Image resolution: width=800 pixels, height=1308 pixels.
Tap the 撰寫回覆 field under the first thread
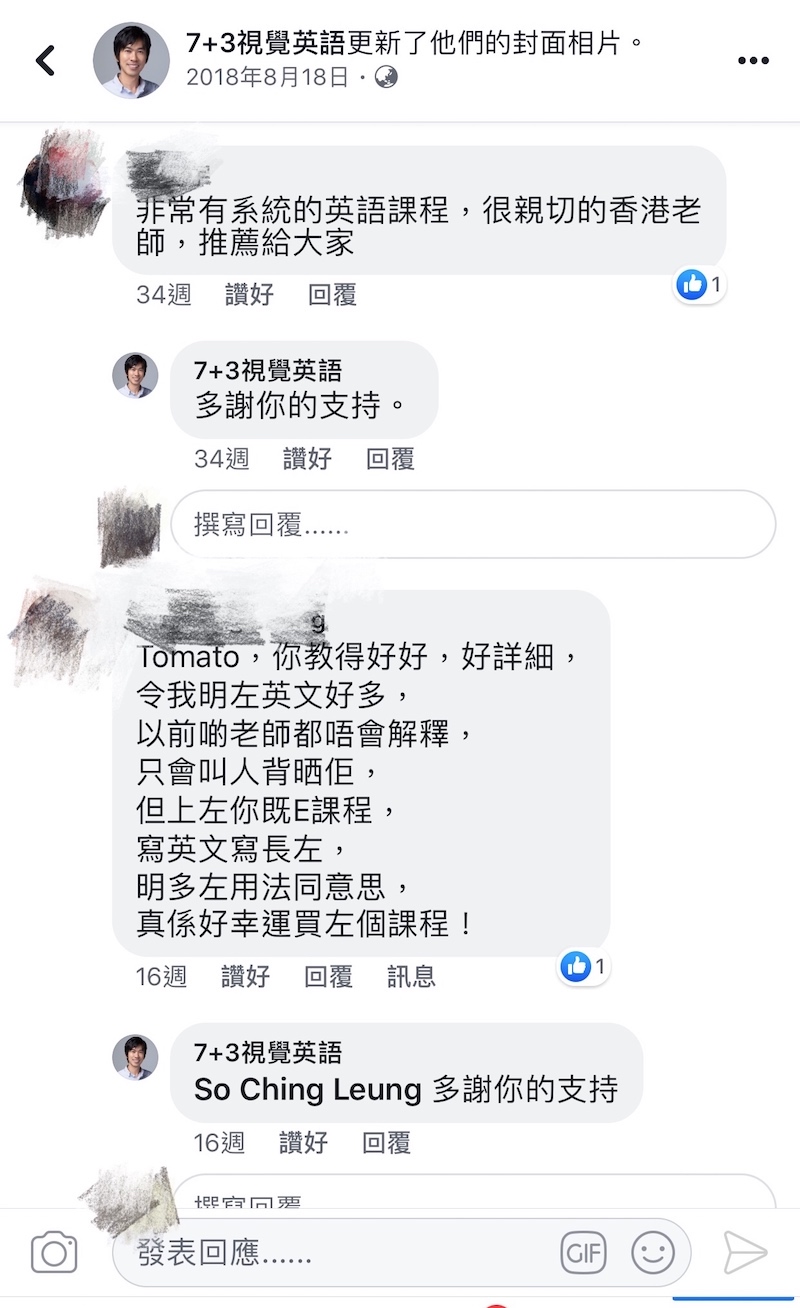(x=472, y=525)
